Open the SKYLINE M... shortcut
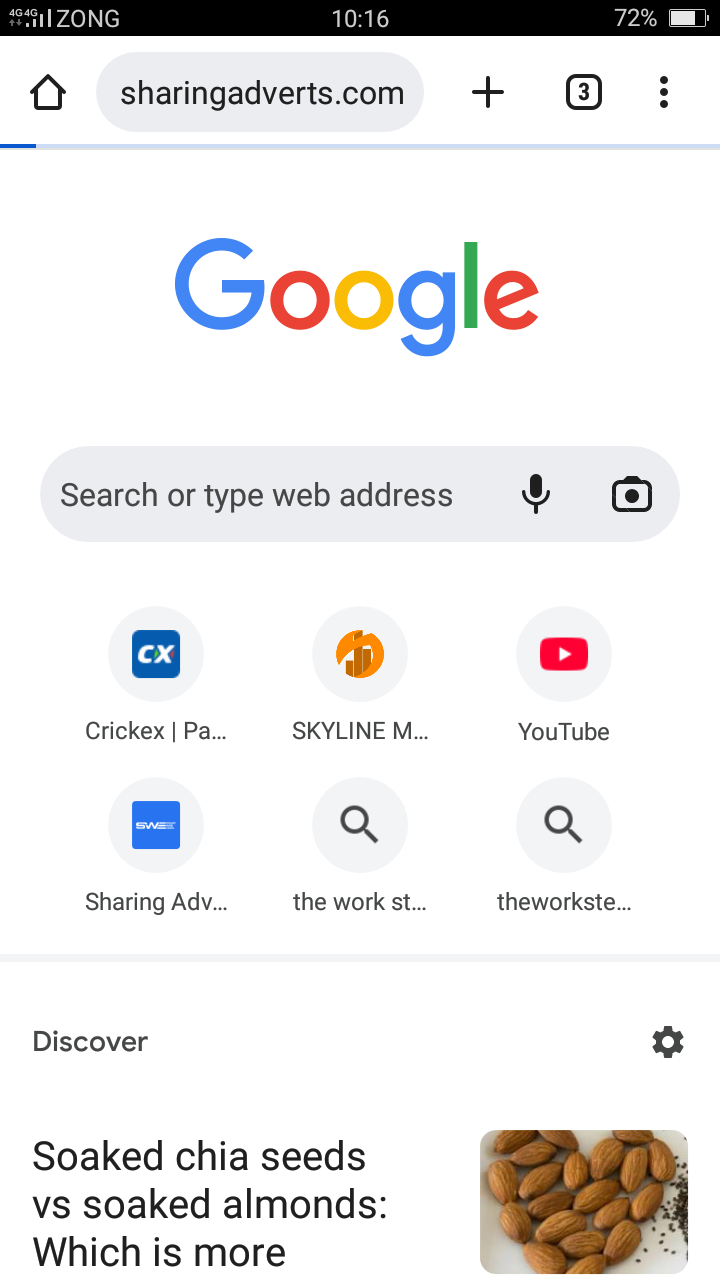This screenshot has height=1280, width=720. pos(360,655)
